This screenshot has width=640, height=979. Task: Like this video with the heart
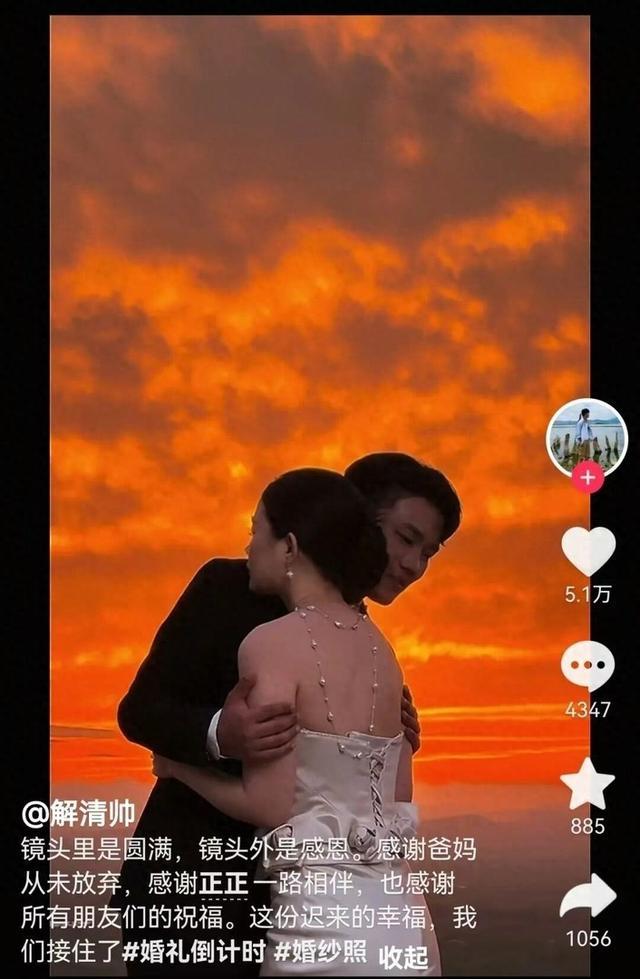[x=587, y=551]
